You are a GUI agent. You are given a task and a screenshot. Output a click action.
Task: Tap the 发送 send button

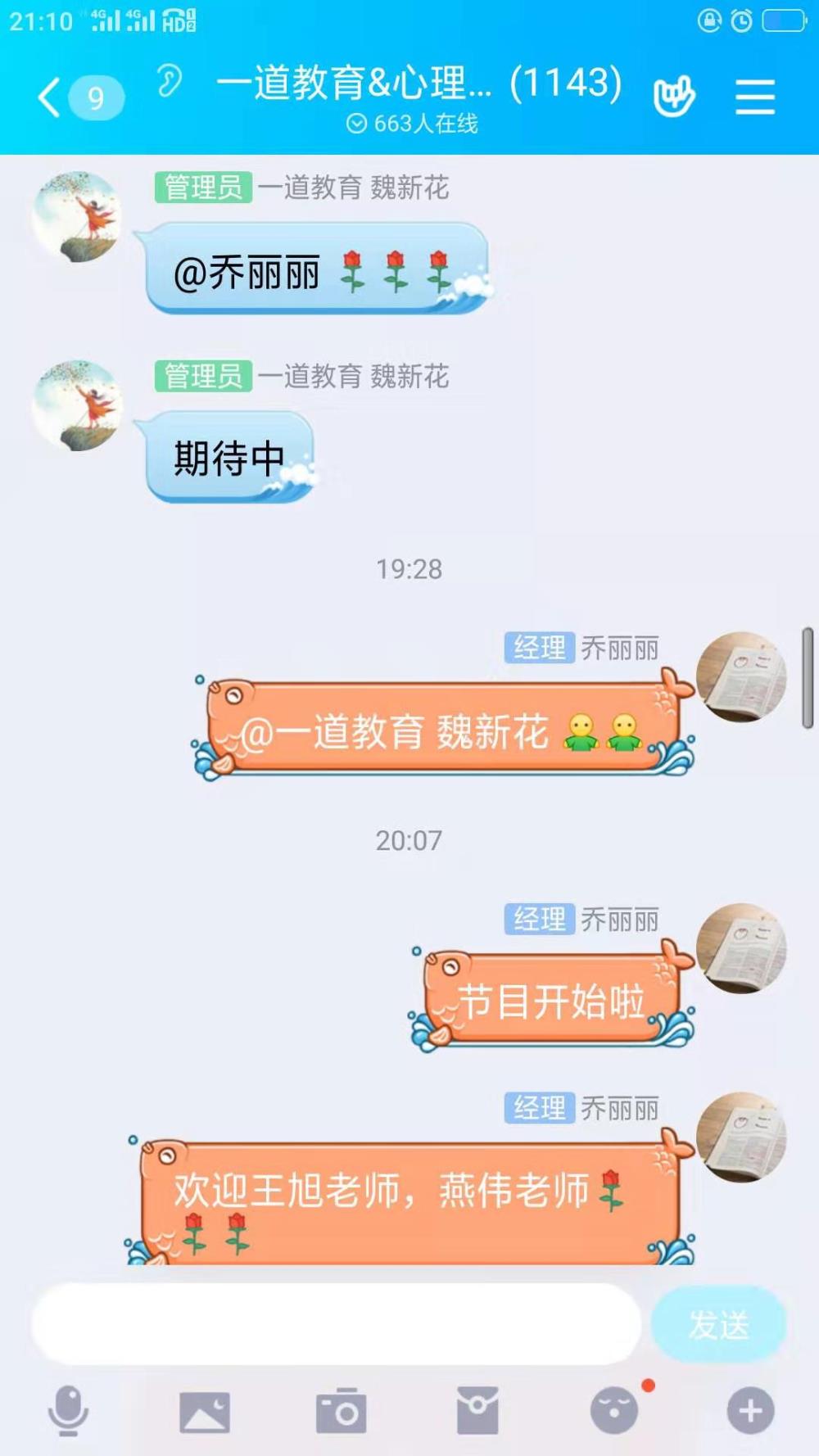click(x=718, y=1324)
